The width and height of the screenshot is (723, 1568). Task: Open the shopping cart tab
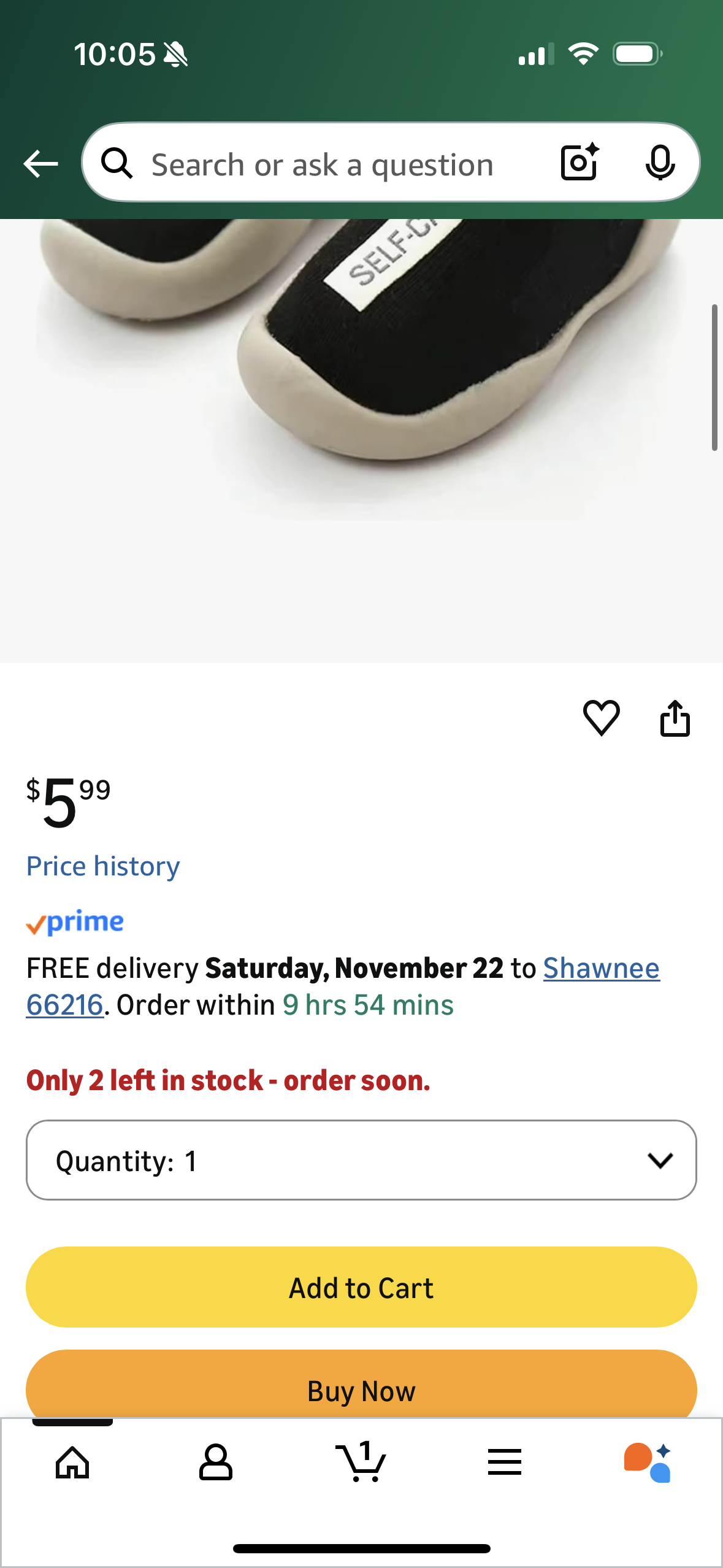(361, 1463)
